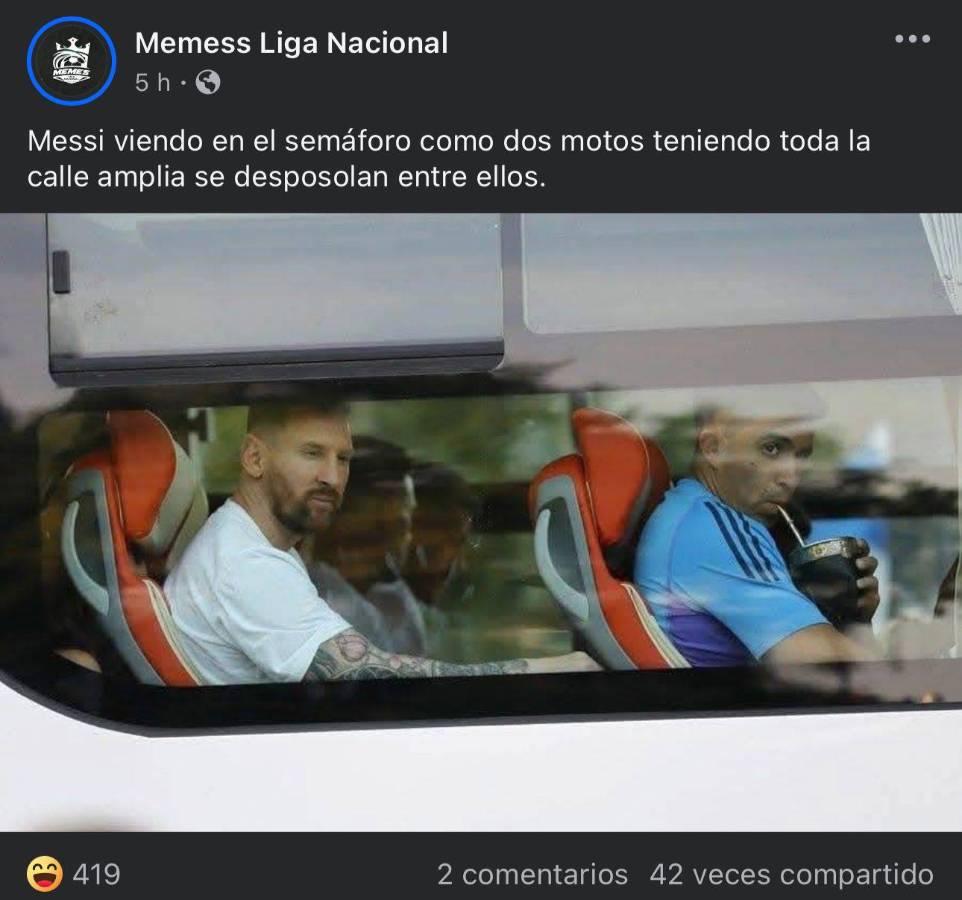Open the Memess Liga Nacional profile picture
962x900 pixels.
tap(71, 61)
